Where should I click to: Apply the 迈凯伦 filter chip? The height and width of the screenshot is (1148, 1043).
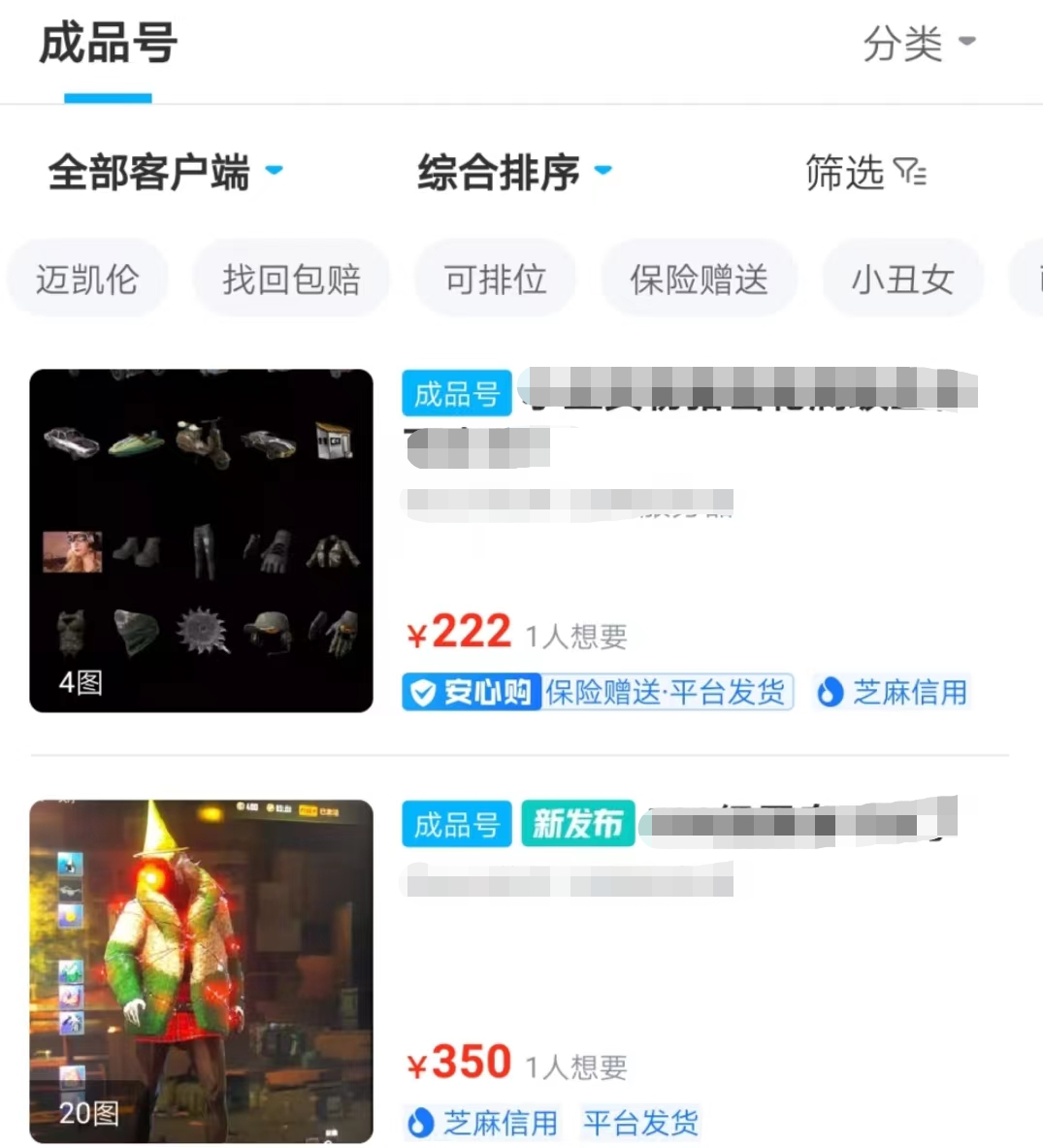coord(87,279)
